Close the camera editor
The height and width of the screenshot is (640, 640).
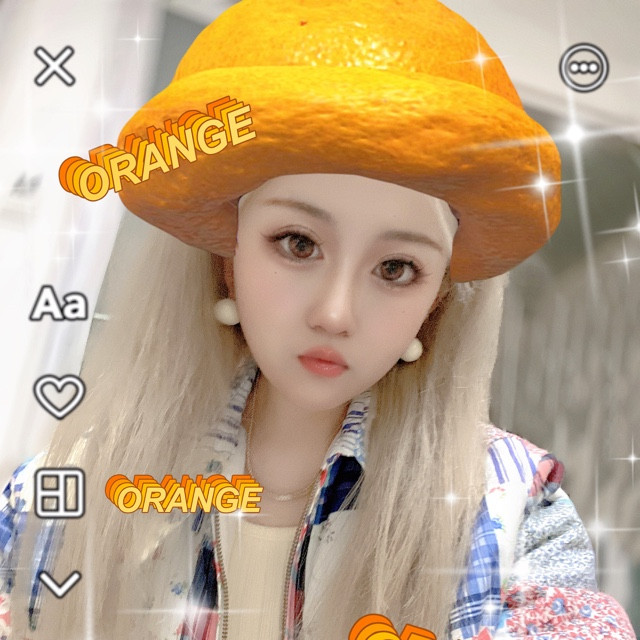click(x=55, y=66)
